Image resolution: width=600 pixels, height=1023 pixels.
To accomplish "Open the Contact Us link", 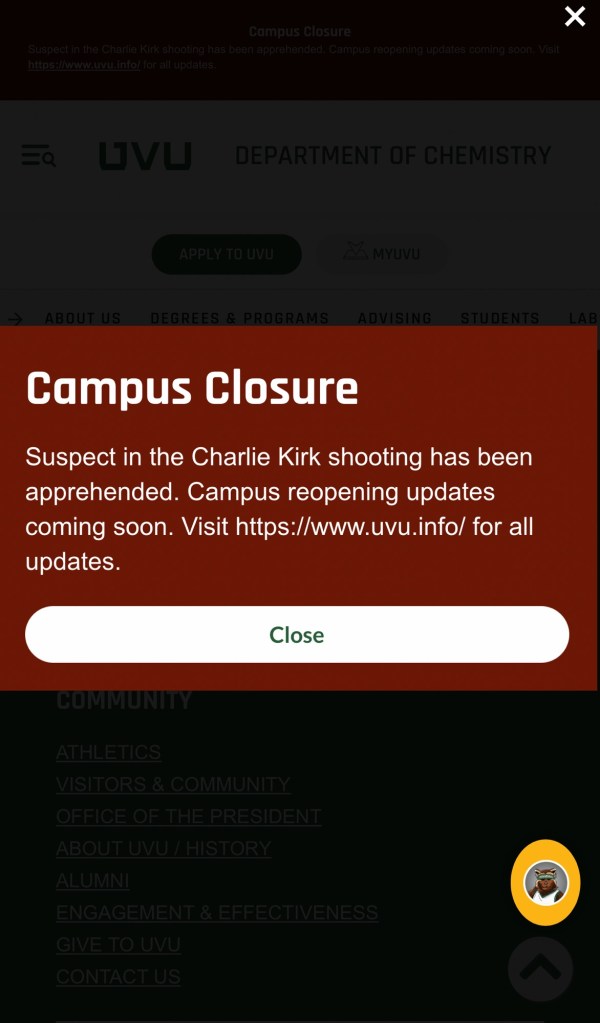I will point(118,976).
